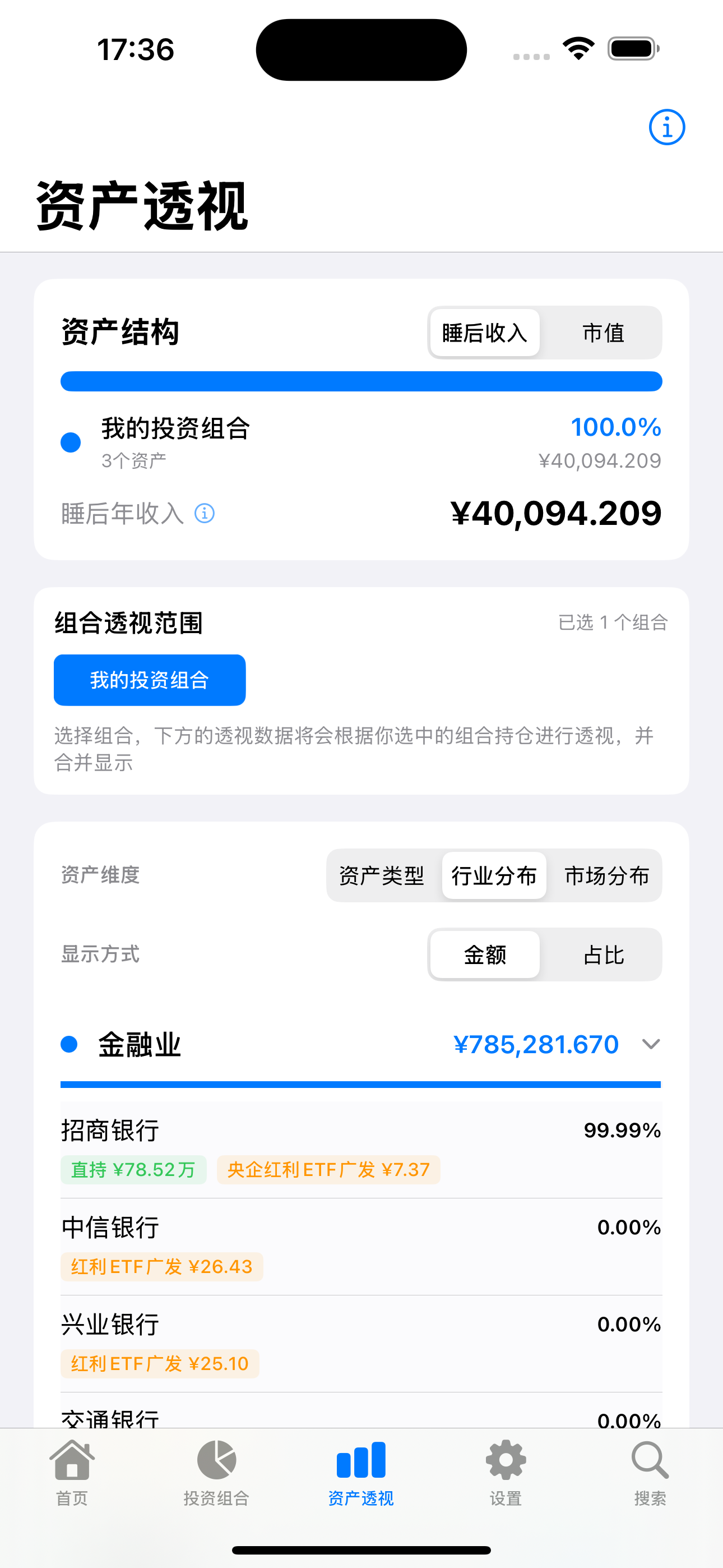723x1568 pixels.
Task: Keep 睡后收入 selected in the segmented control
Action: [484, 333]
